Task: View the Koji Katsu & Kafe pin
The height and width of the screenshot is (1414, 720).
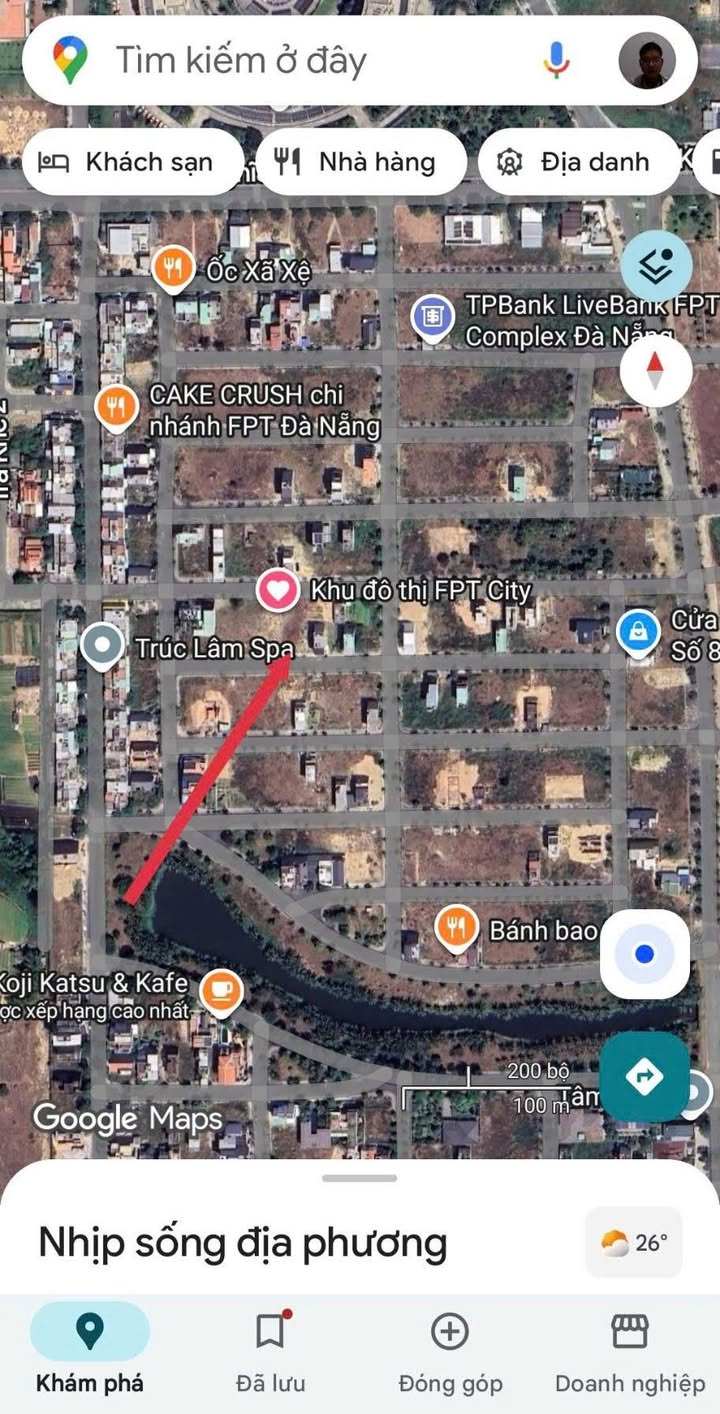Action: click(x=222, y=990)
